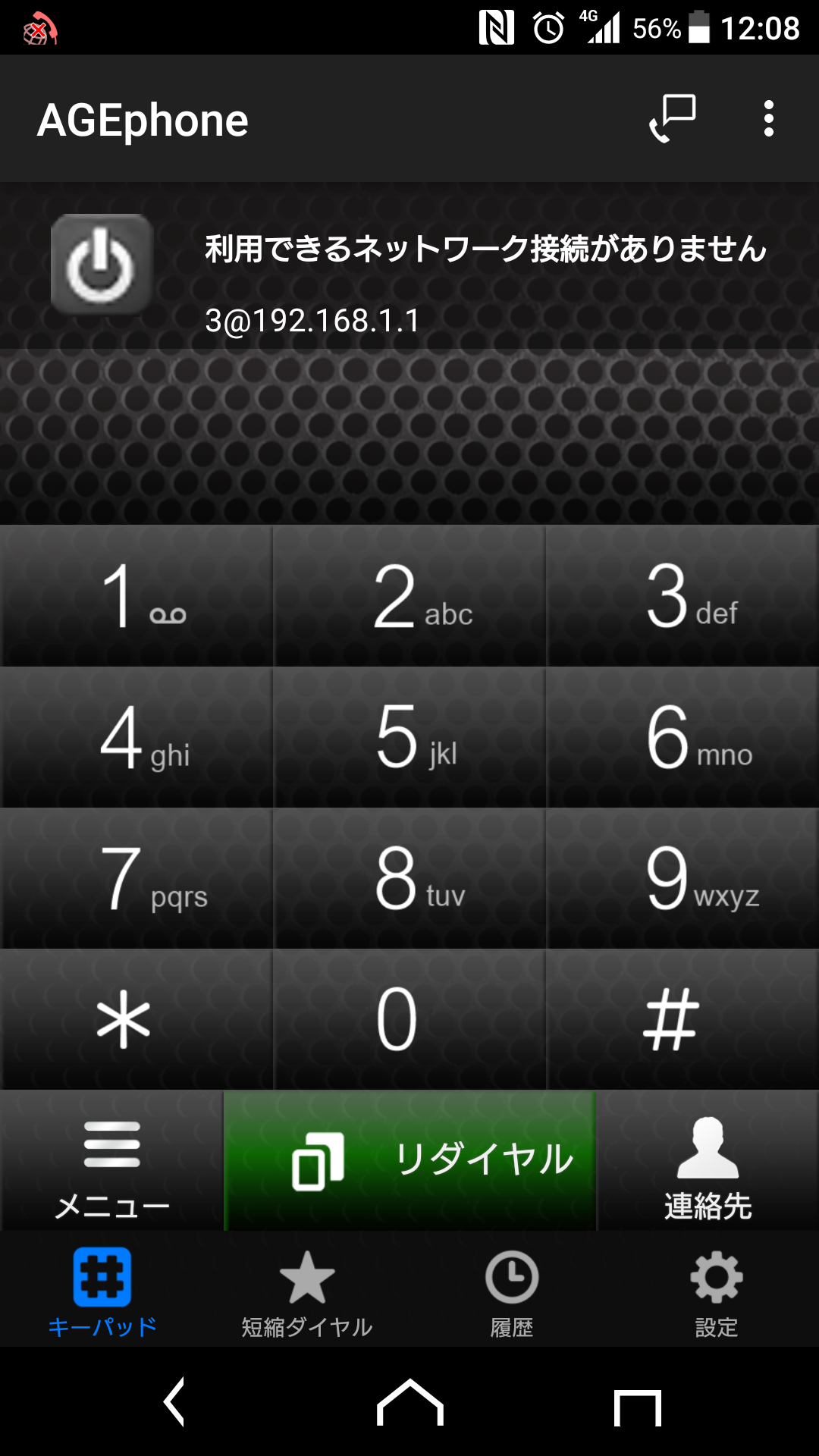Switch to the 履歴 history tab

pos(512,1291)
